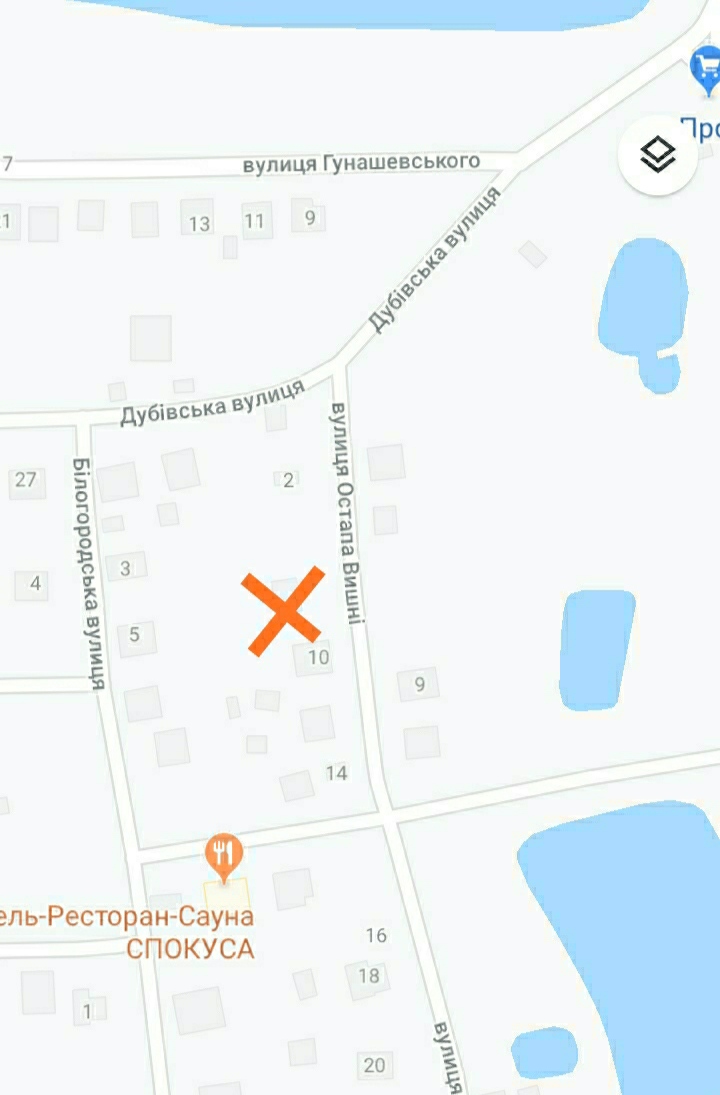The image size is (720, 1095).
Task: Open the map layers button
Action: pos(658,155)
